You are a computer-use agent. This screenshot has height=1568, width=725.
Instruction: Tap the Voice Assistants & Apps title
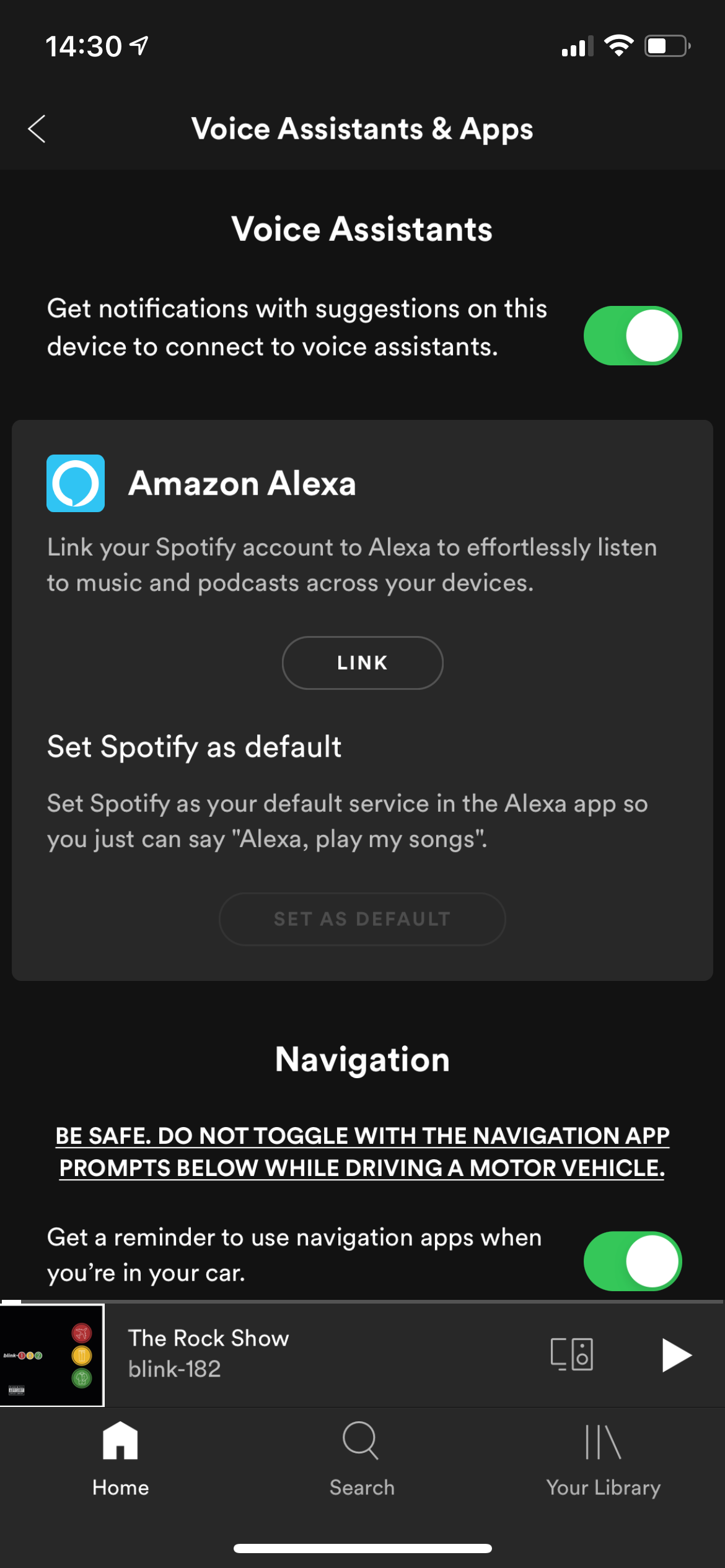[x=362, y=129]
